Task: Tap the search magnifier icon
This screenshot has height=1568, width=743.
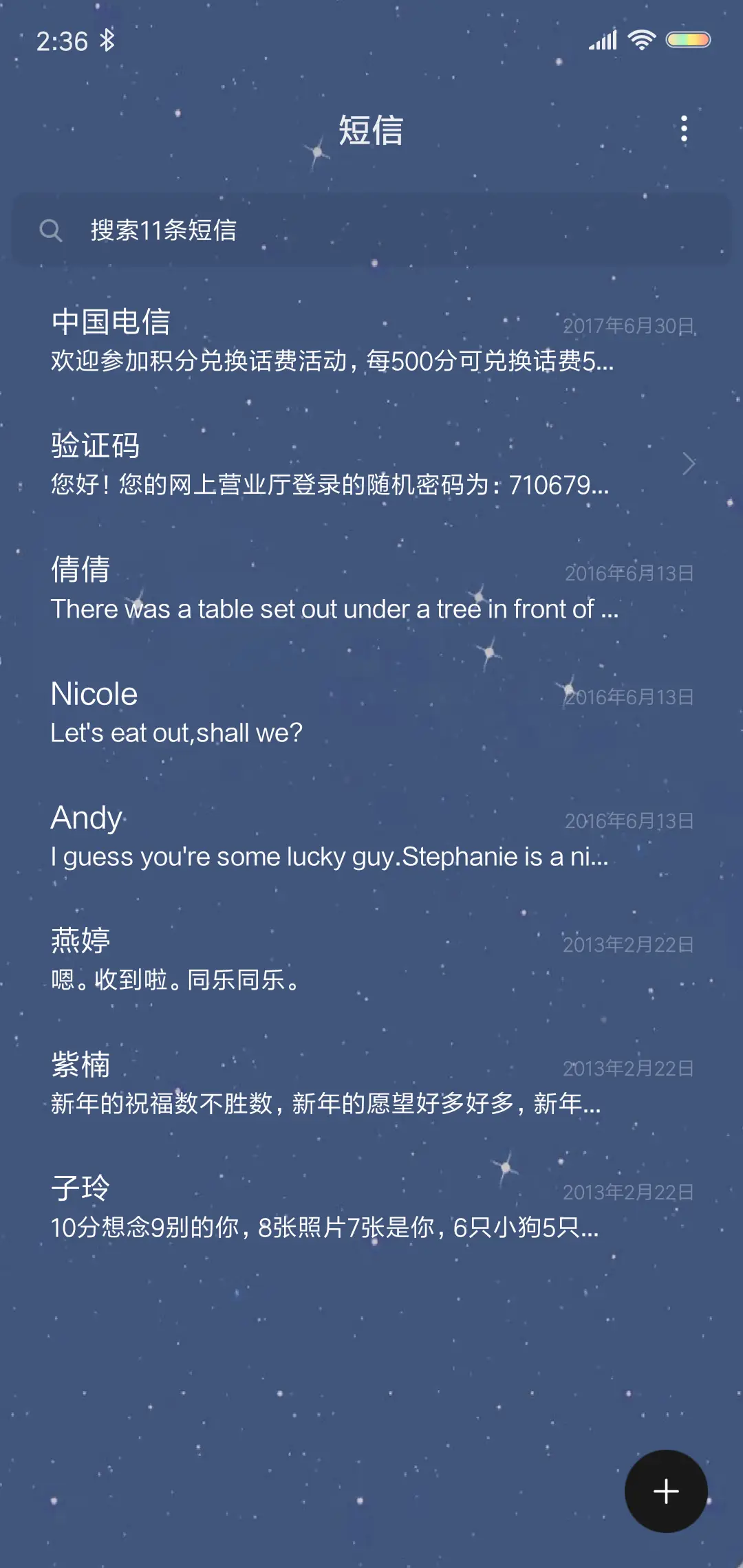Action: pyautogui.click(x=52, y=231)
